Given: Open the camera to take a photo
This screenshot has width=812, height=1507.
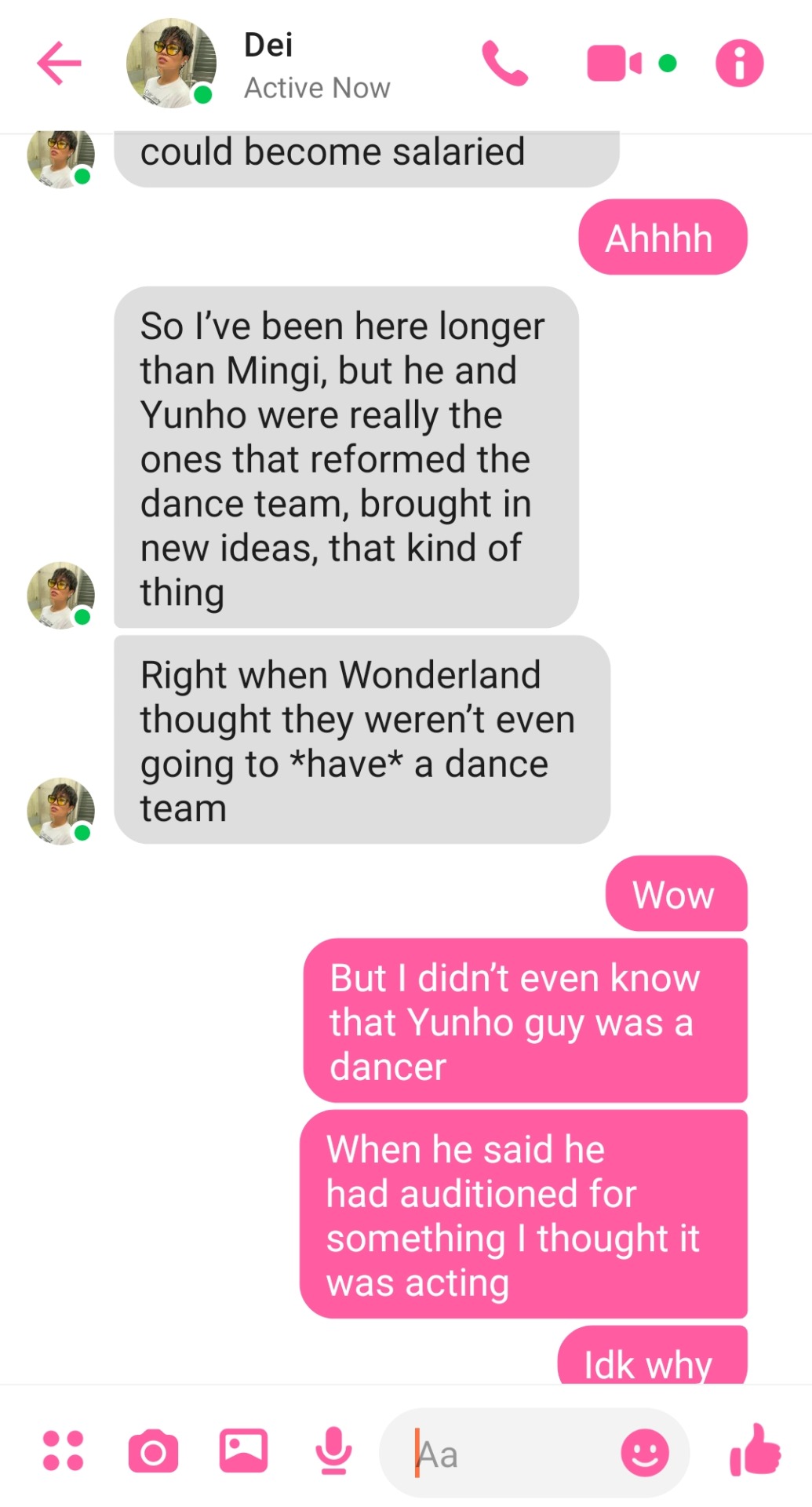Looking at the screenshot, I should click(153, 1451).
